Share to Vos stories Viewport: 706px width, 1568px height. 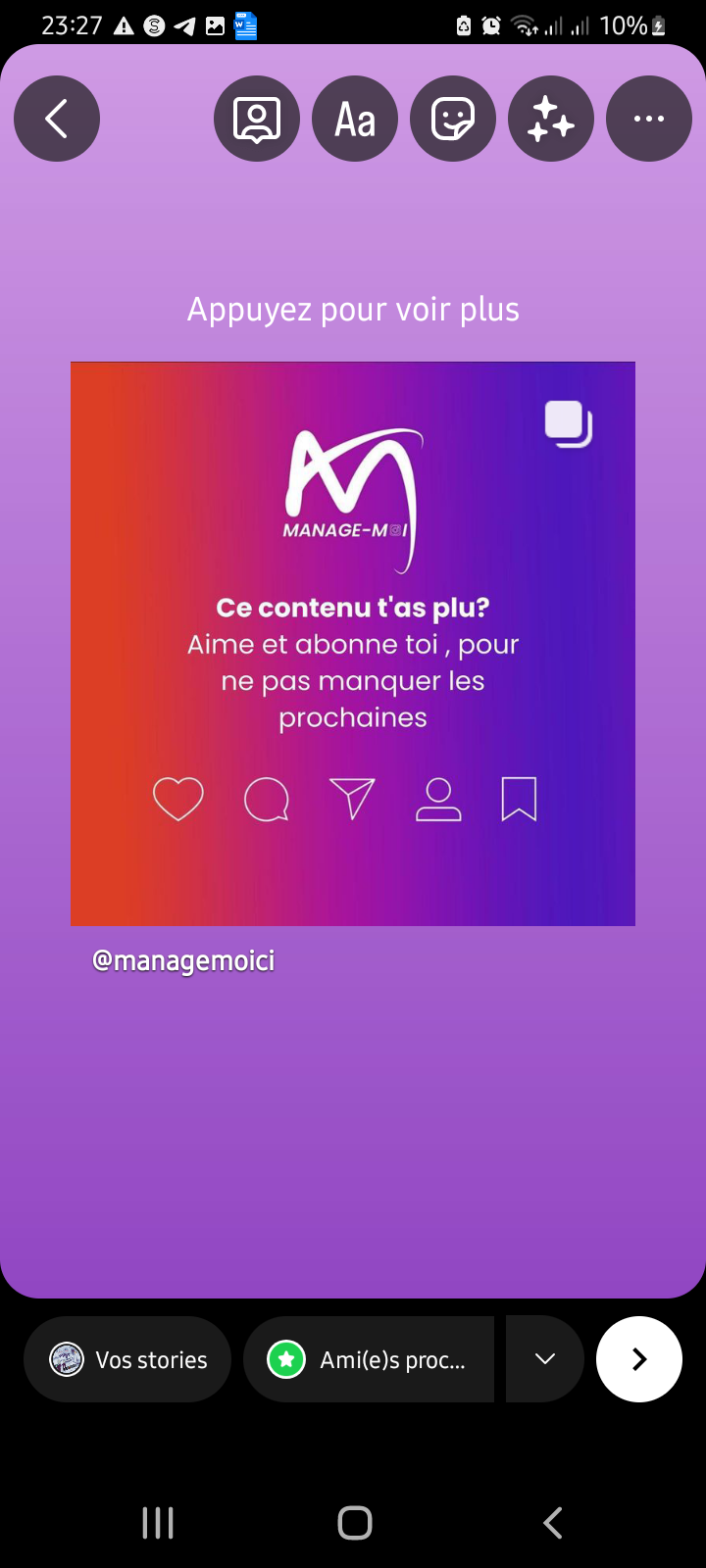[127, 1359]
